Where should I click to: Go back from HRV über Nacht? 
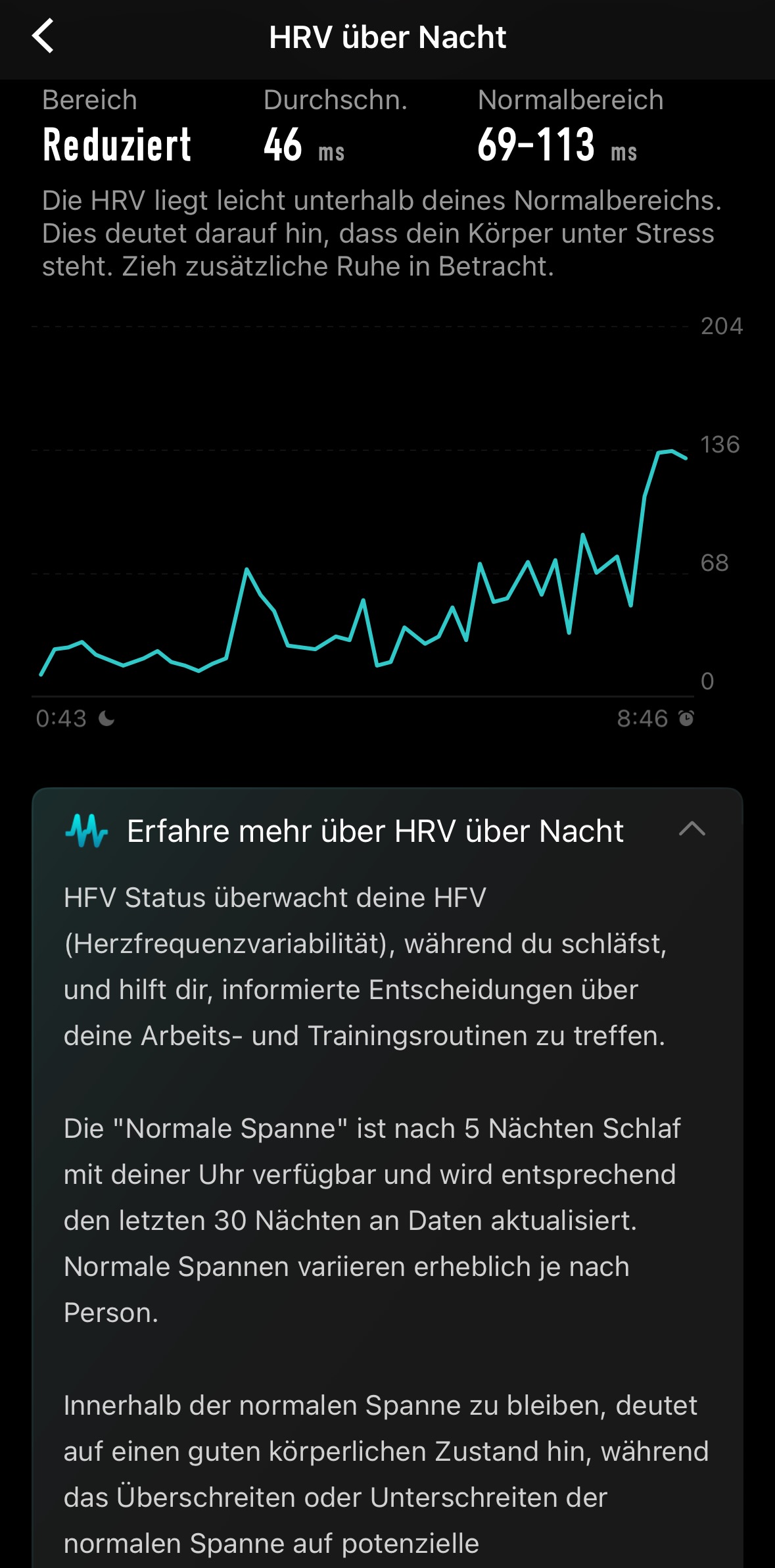click(x=43, y=36)
